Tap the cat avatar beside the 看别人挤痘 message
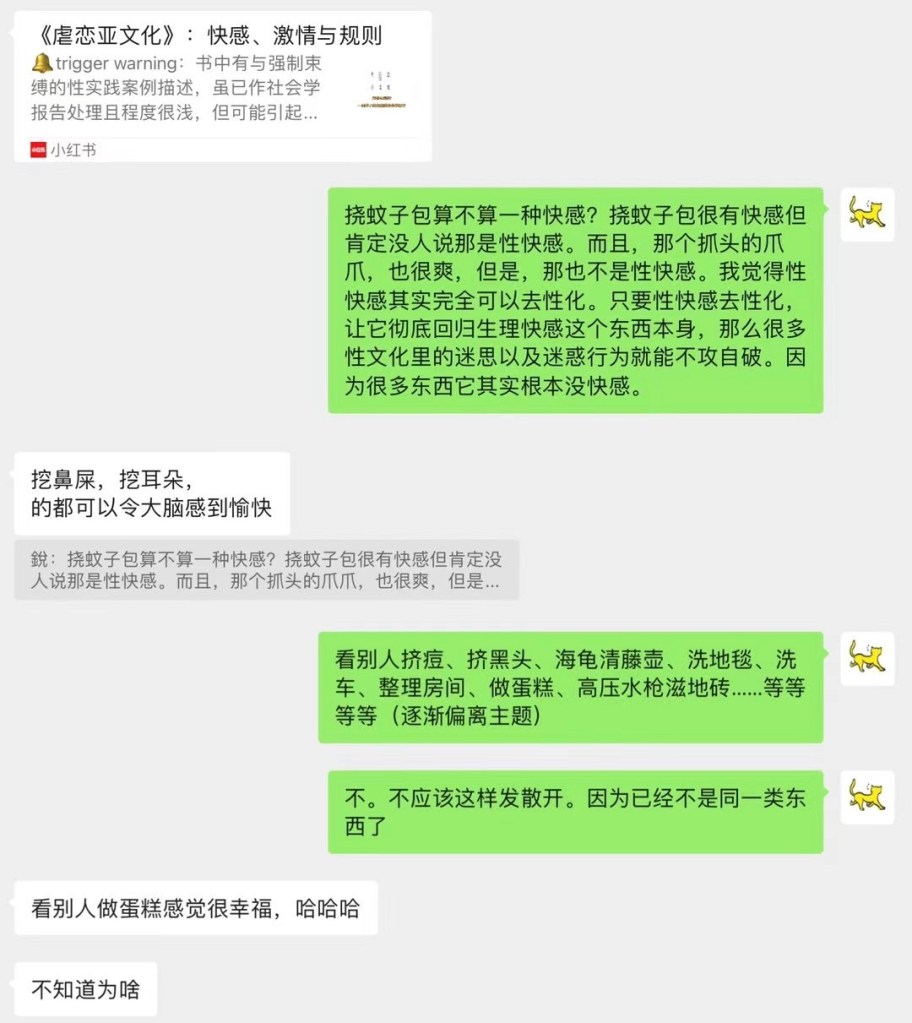Screen dimensions: 912x1023 click(866, 659)
